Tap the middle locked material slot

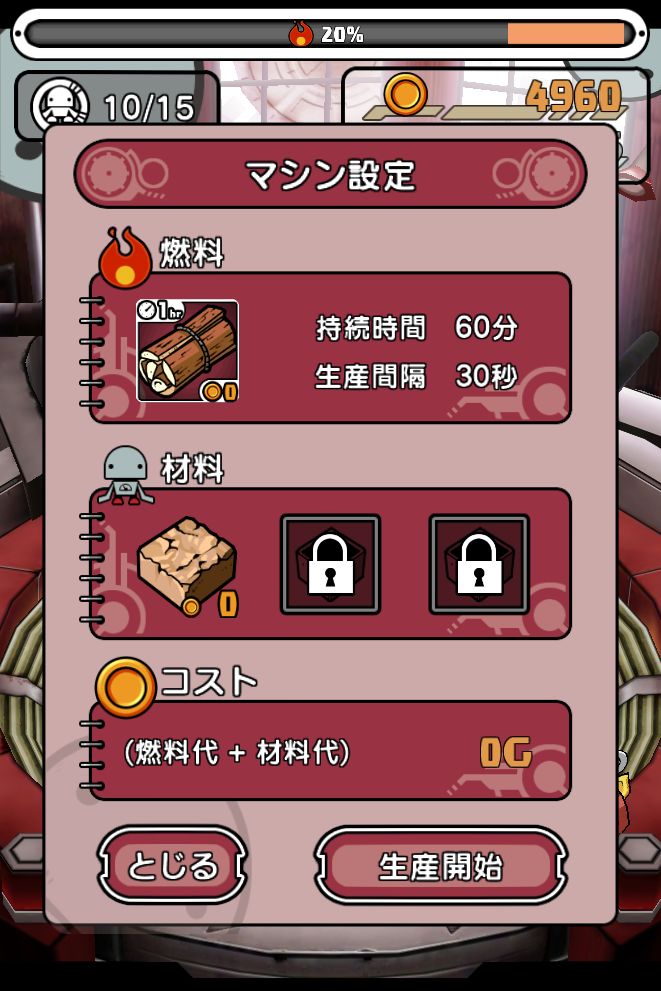(x=330, y=564)
